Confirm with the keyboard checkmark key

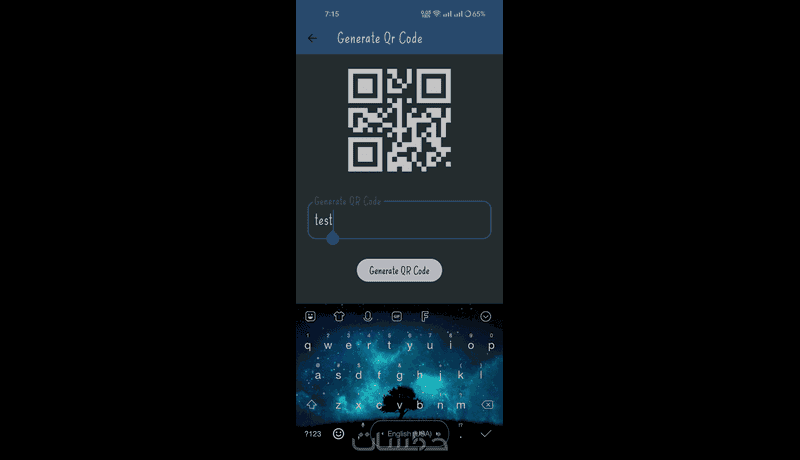point(486,434)
